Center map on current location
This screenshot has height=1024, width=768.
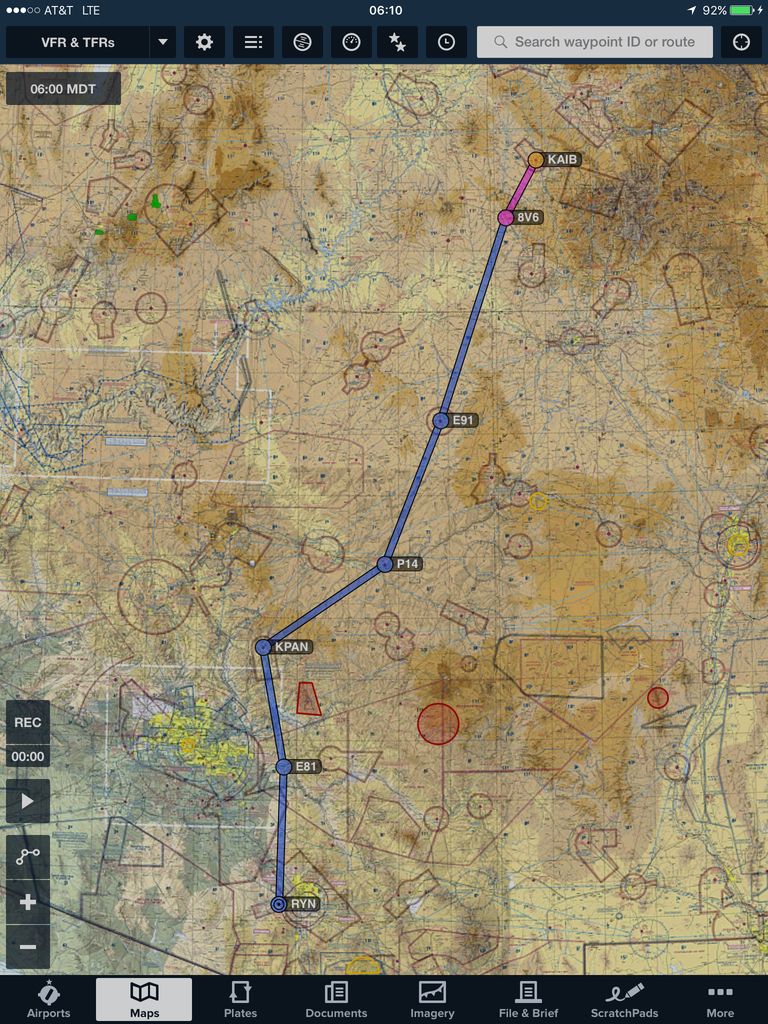tap(741, 43)
